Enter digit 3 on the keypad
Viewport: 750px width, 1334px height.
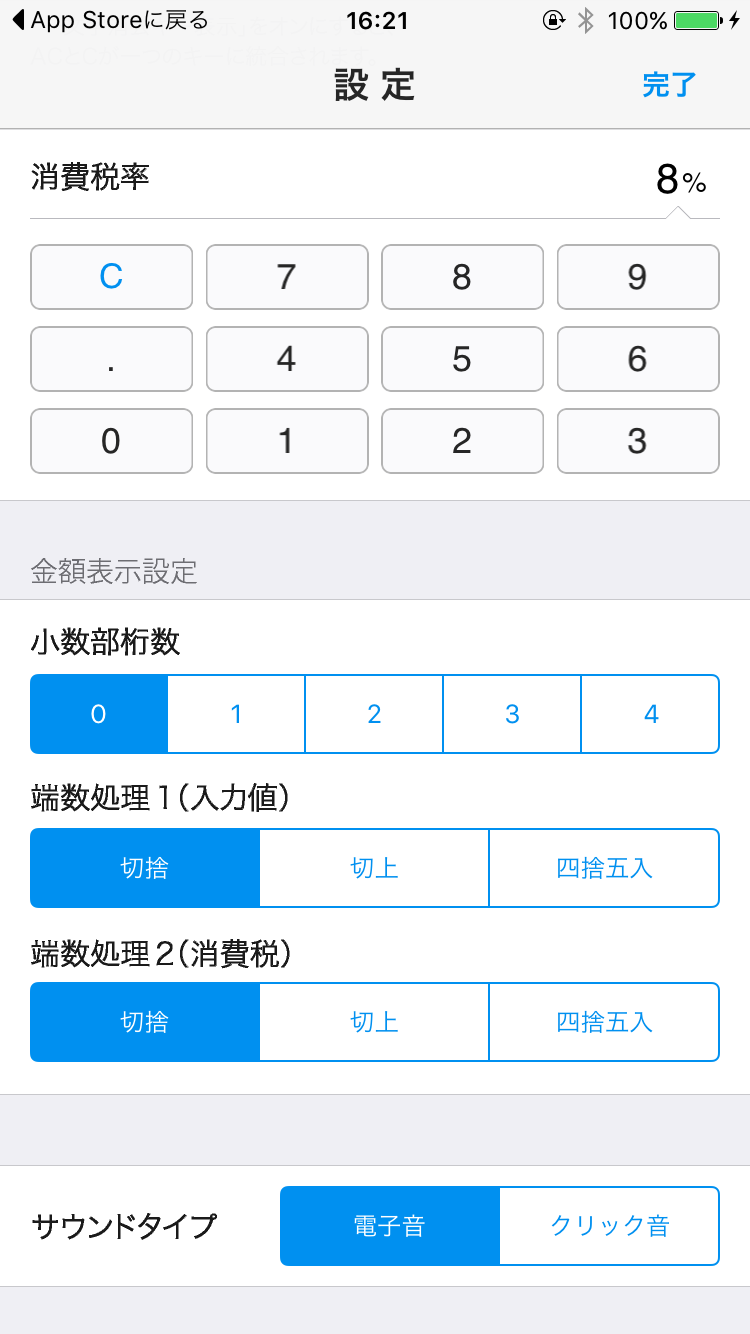tap(638, 441)
